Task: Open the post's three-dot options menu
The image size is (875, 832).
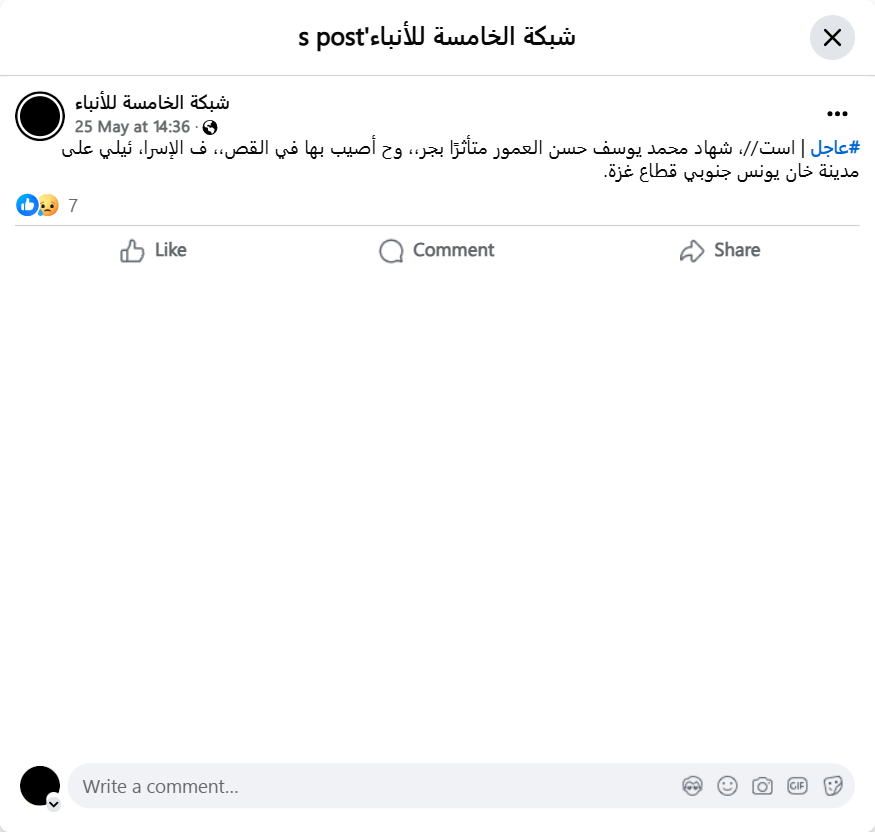Action: (x=837, y=114)
